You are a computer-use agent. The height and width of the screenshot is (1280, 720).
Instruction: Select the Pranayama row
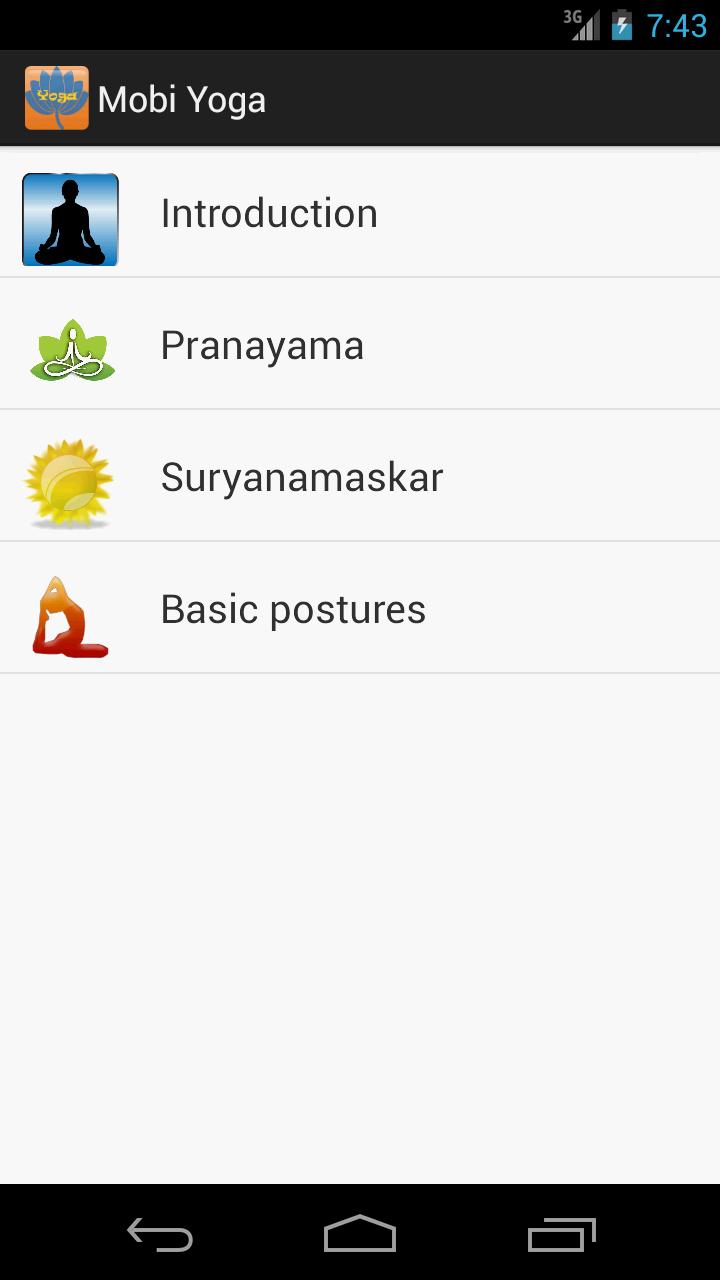360,345
